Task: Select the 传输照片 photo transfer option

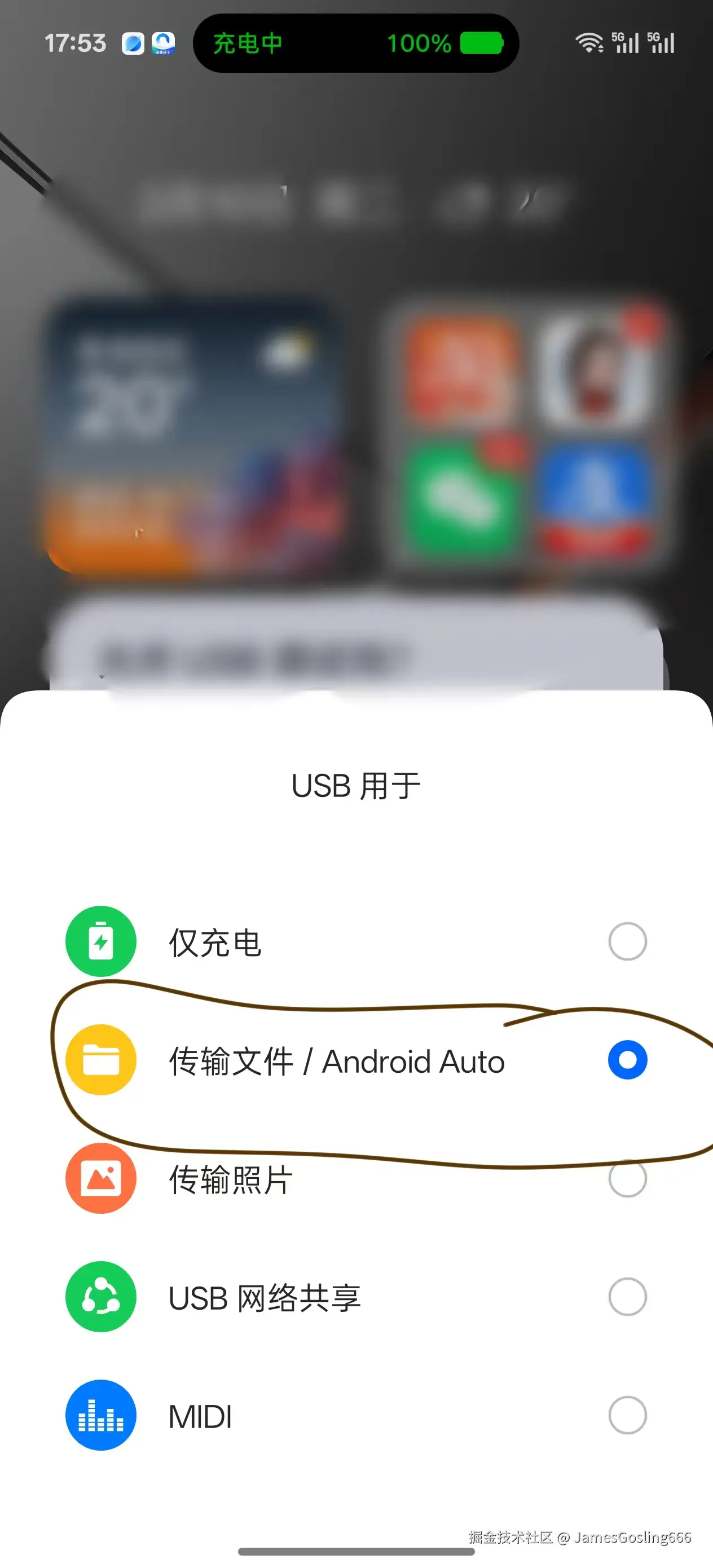Action: tap(627, 1178)
